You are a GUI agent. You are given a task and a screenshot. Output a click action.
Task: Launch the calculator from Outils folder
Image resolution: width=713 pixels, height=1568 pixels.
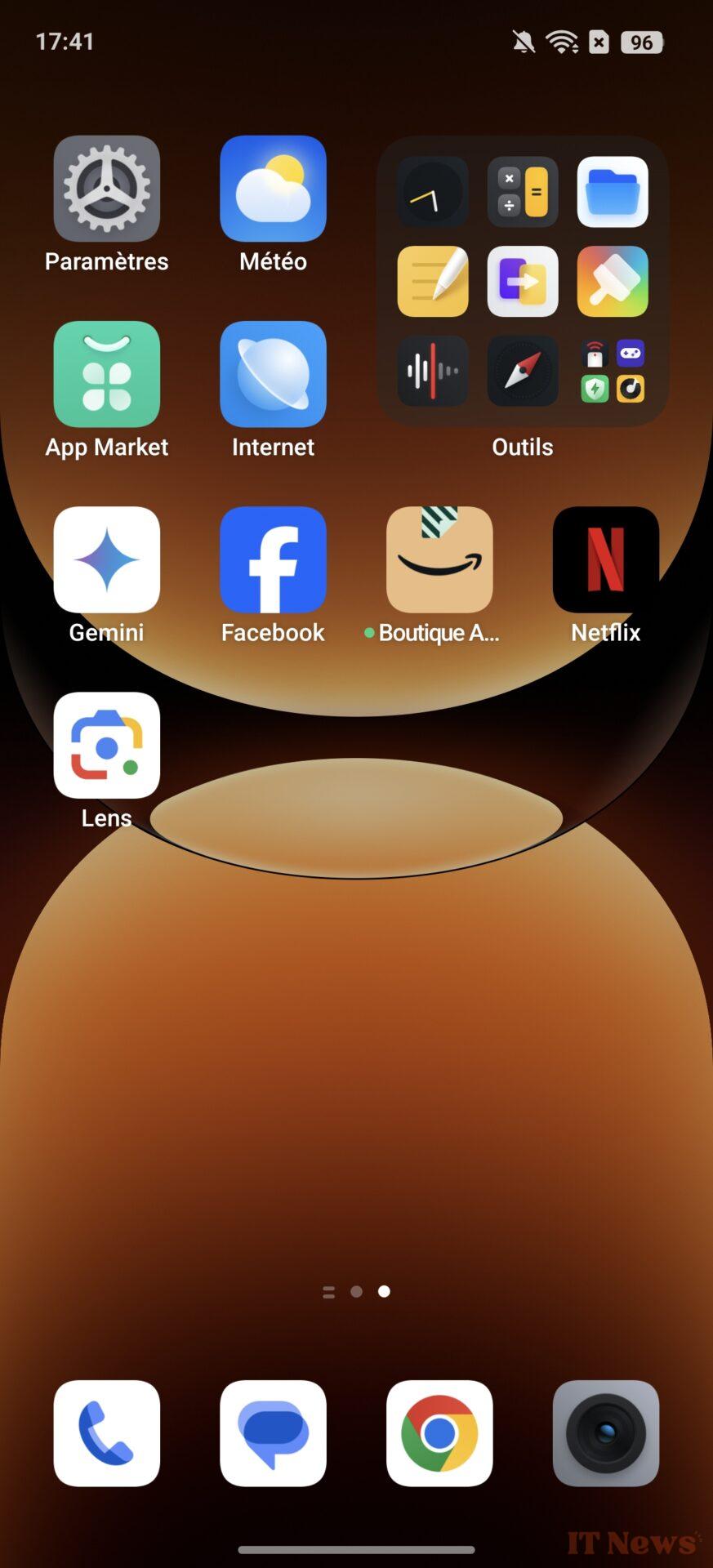click(523, 192)
